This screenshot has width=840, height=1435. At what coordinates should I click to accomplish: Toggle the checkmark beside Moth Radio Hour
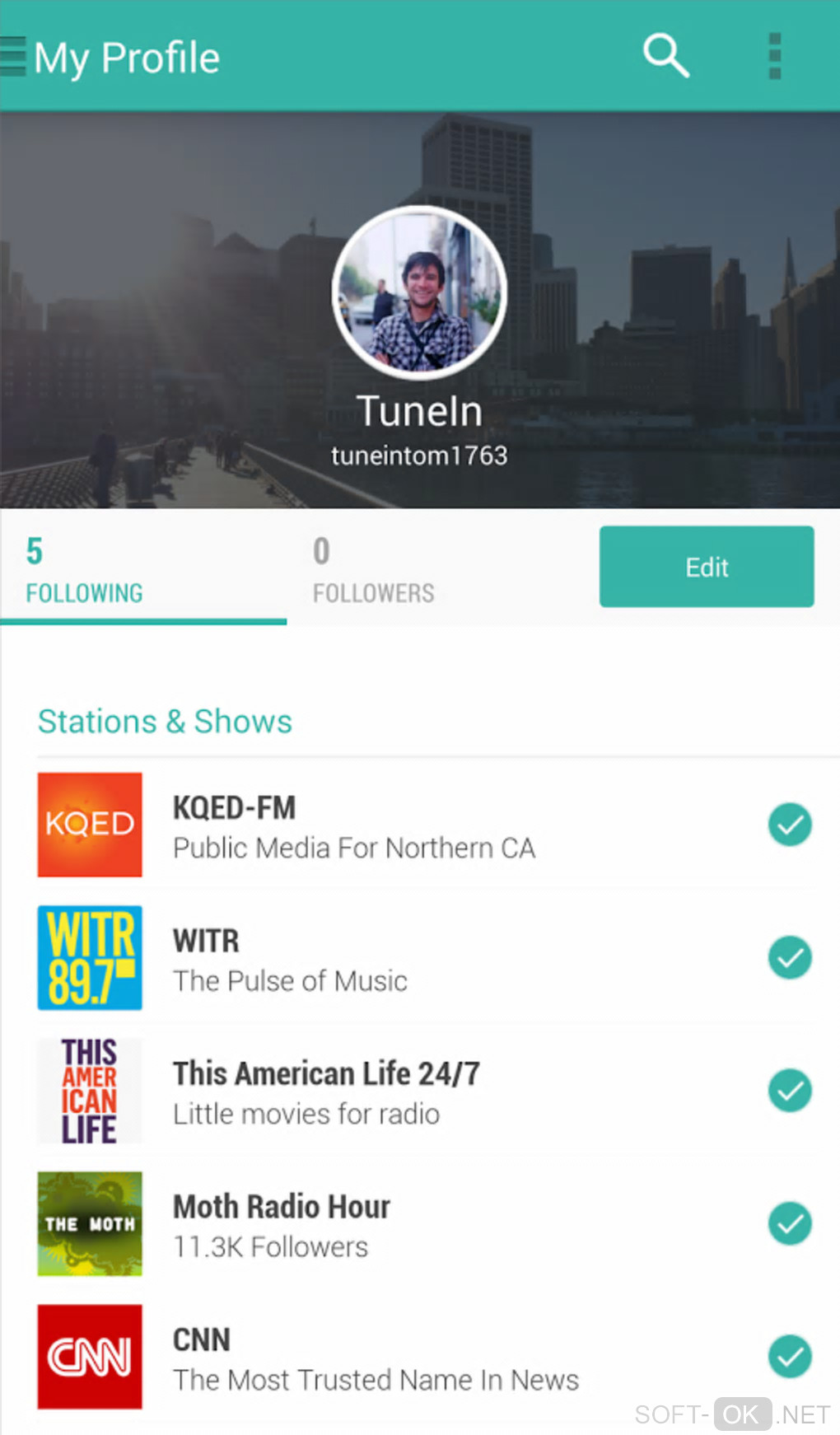tap(790, 1224)
